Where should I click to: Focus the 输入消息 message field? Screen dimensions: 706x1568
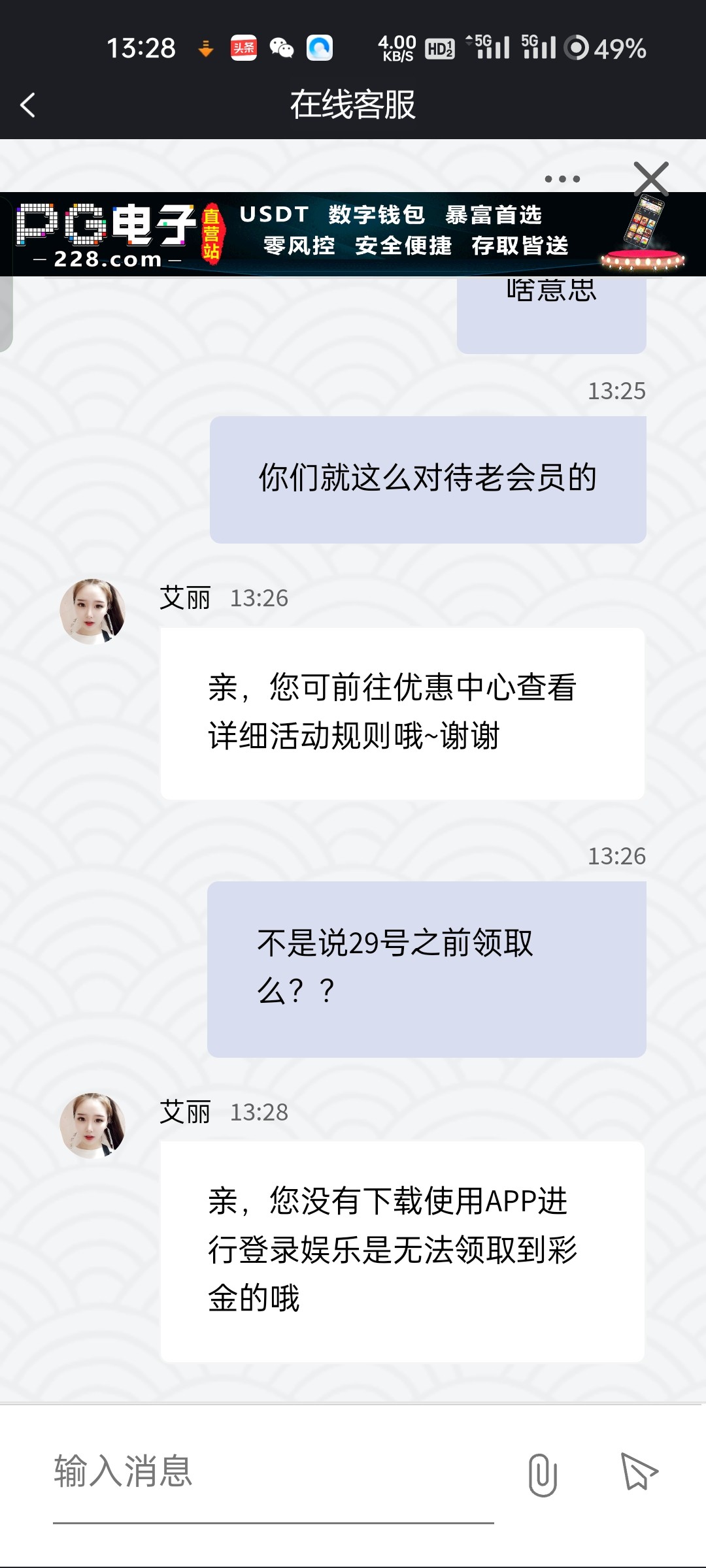tap(273, 1473)
